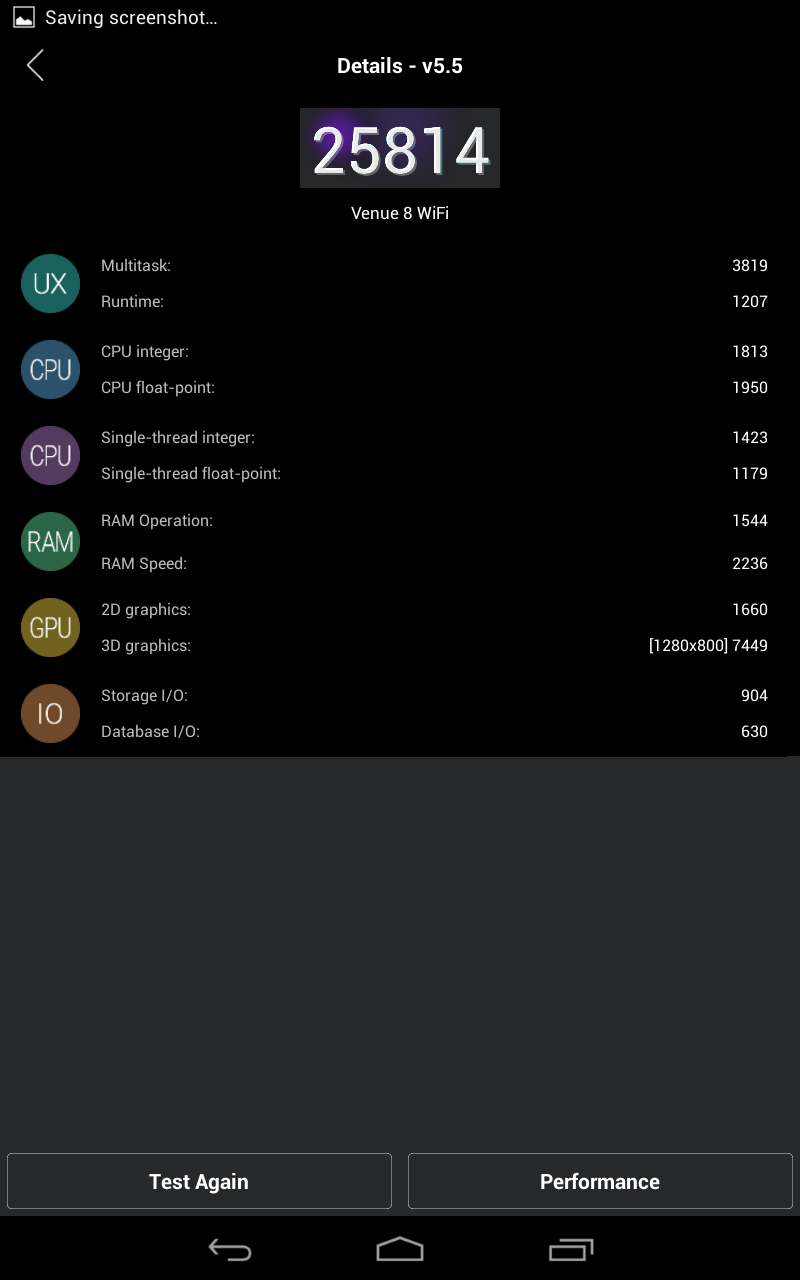Open the recent apps view

(x=571, y=1249)
